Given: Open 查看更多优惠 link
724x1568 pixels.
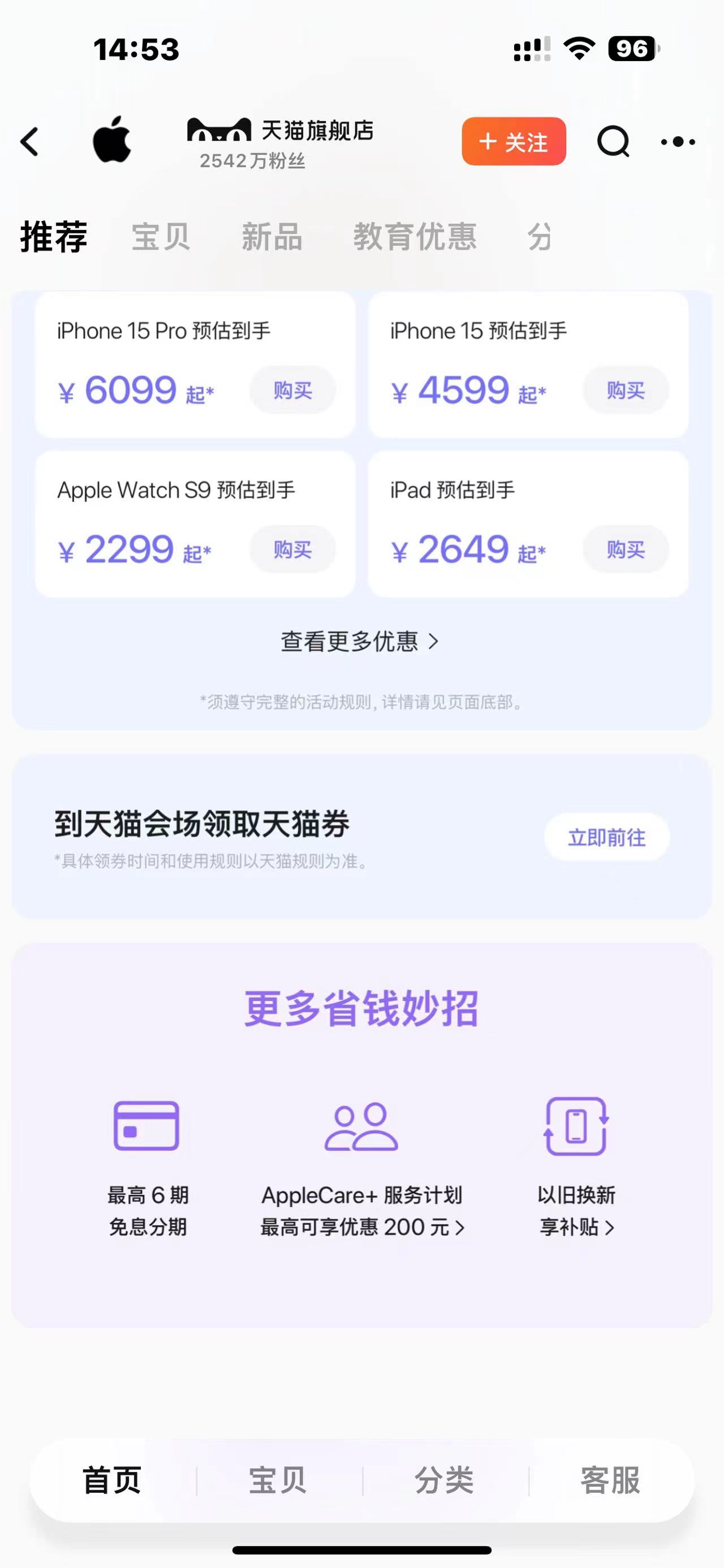Looking at the screenshot, I should (359, 642).
